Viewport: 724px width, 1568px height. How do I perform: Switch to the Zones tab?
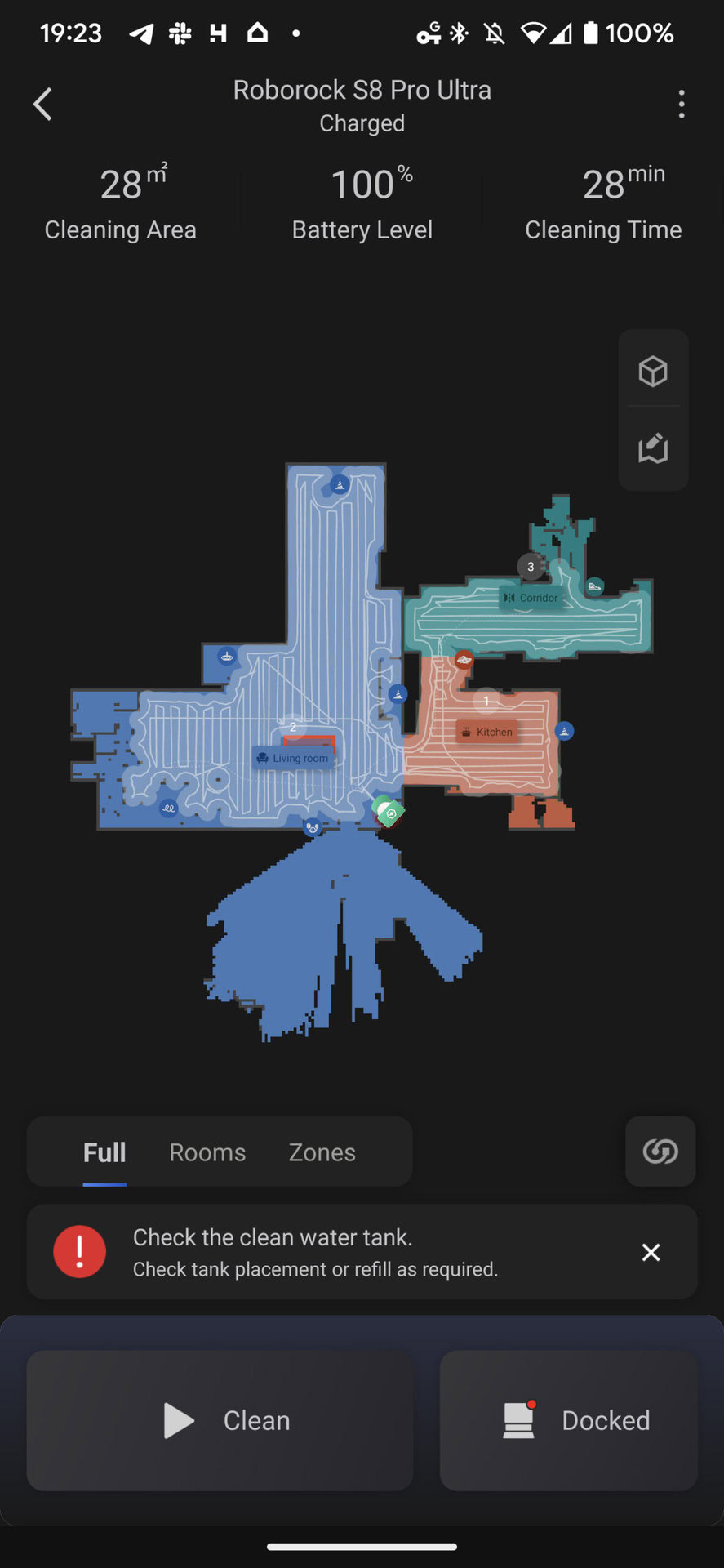[x=322, y=1152]
